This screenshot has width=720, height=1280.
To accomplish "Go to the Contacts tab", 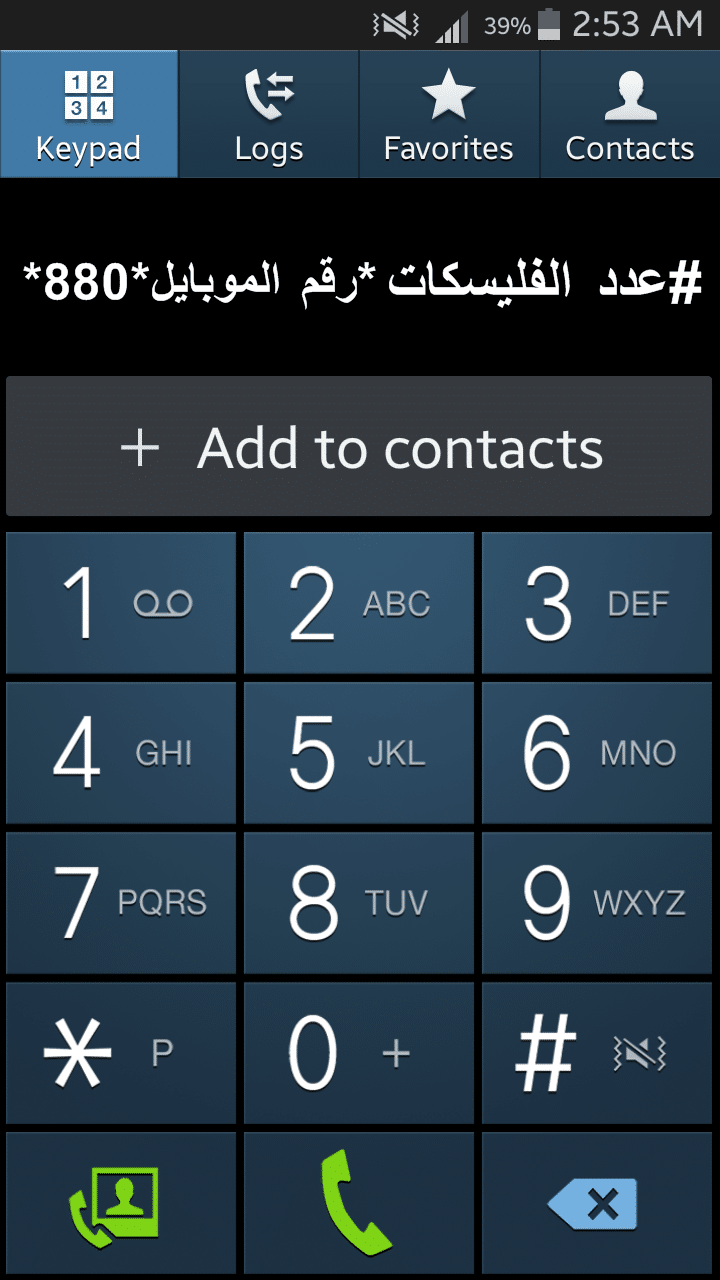I will tap(630, 114).
